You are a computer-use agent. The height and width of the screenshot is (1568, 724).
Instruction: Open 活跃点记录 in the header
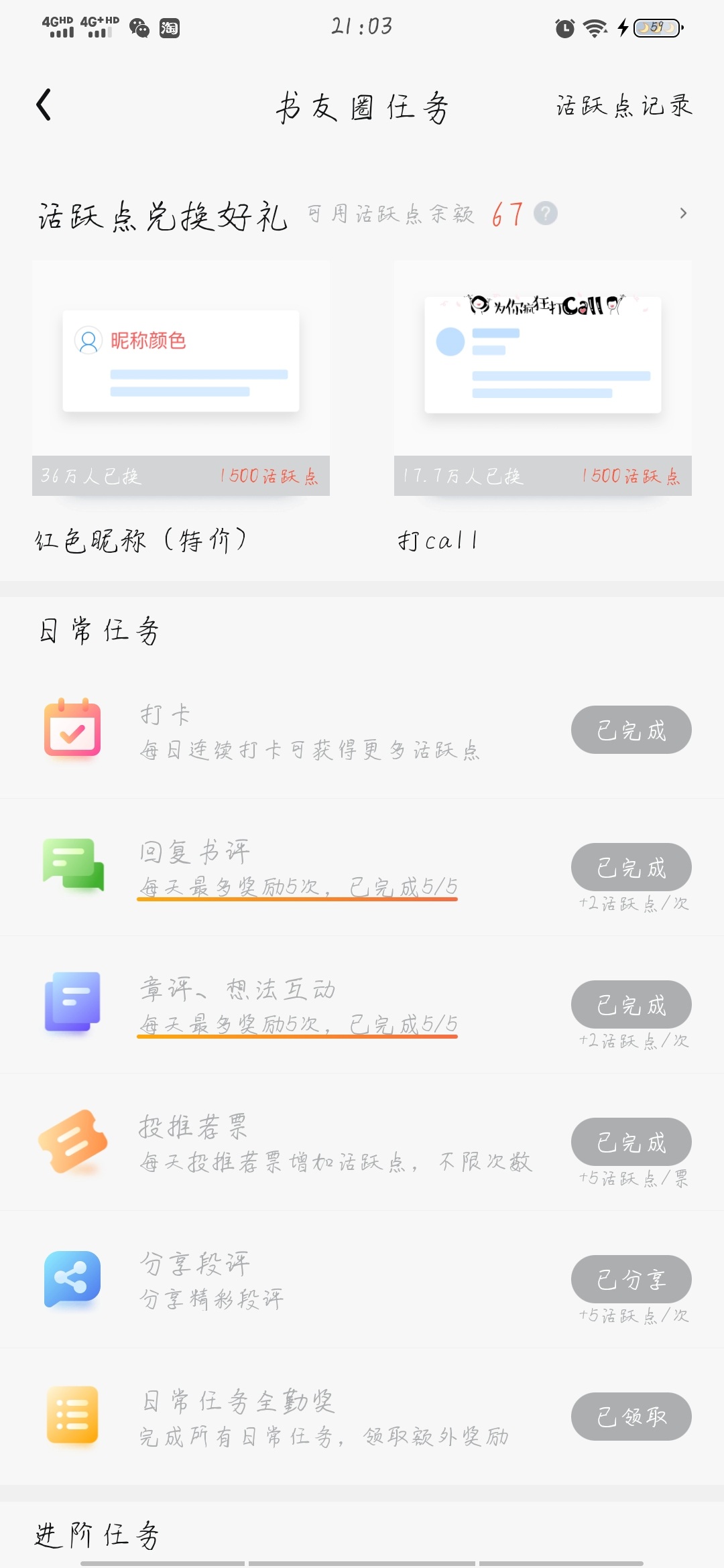pos(624,106)
